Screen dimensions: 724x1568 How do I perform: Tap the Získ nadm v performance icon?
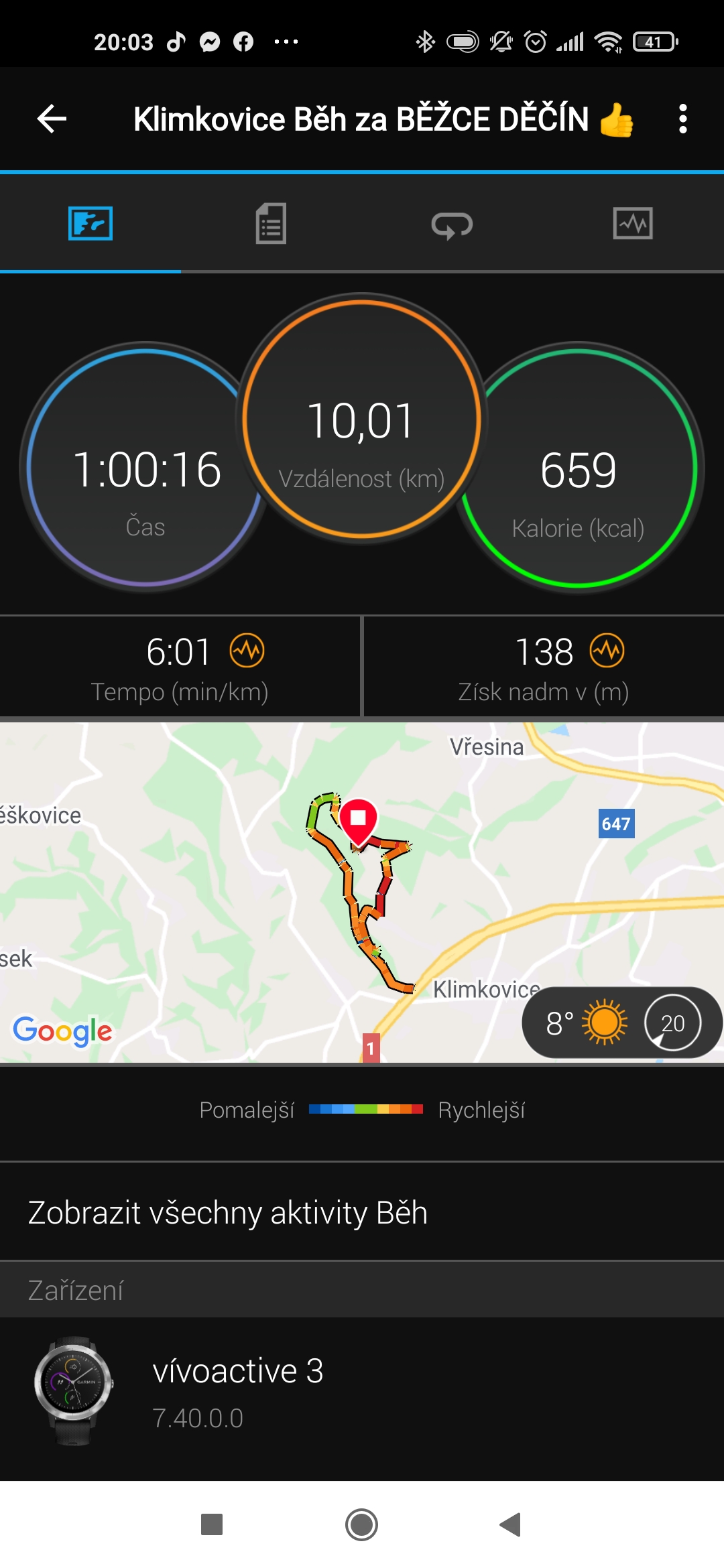pyautogui.click(x=607, y=651)
